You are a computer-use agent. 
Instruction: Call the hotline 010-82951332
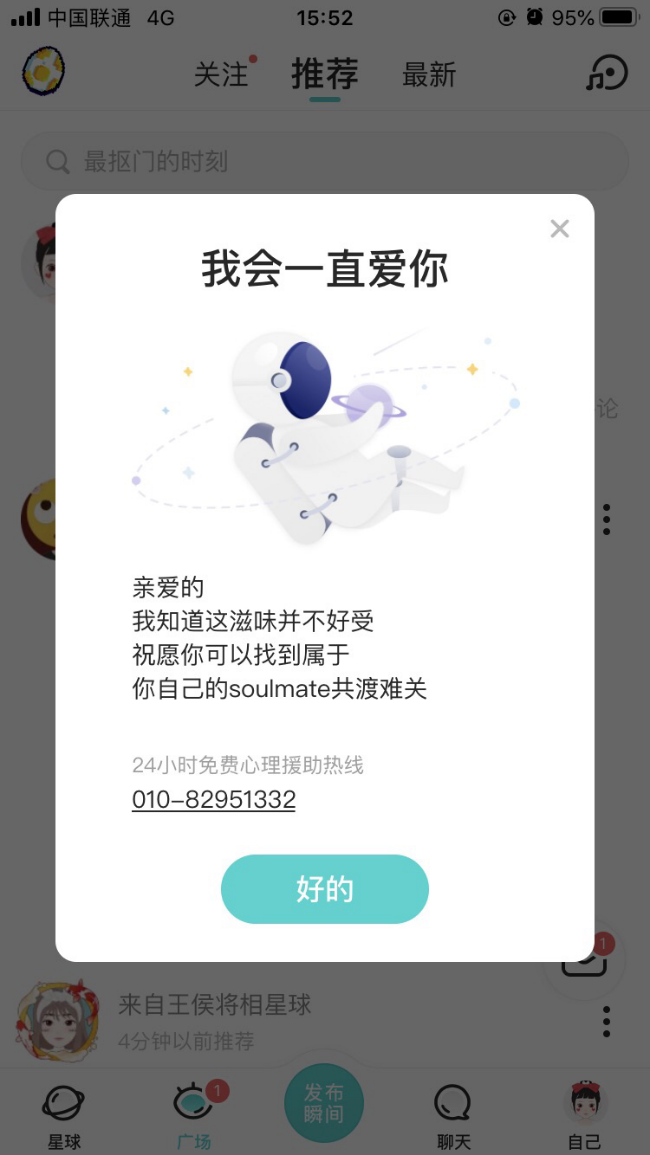tap(214, 800)
